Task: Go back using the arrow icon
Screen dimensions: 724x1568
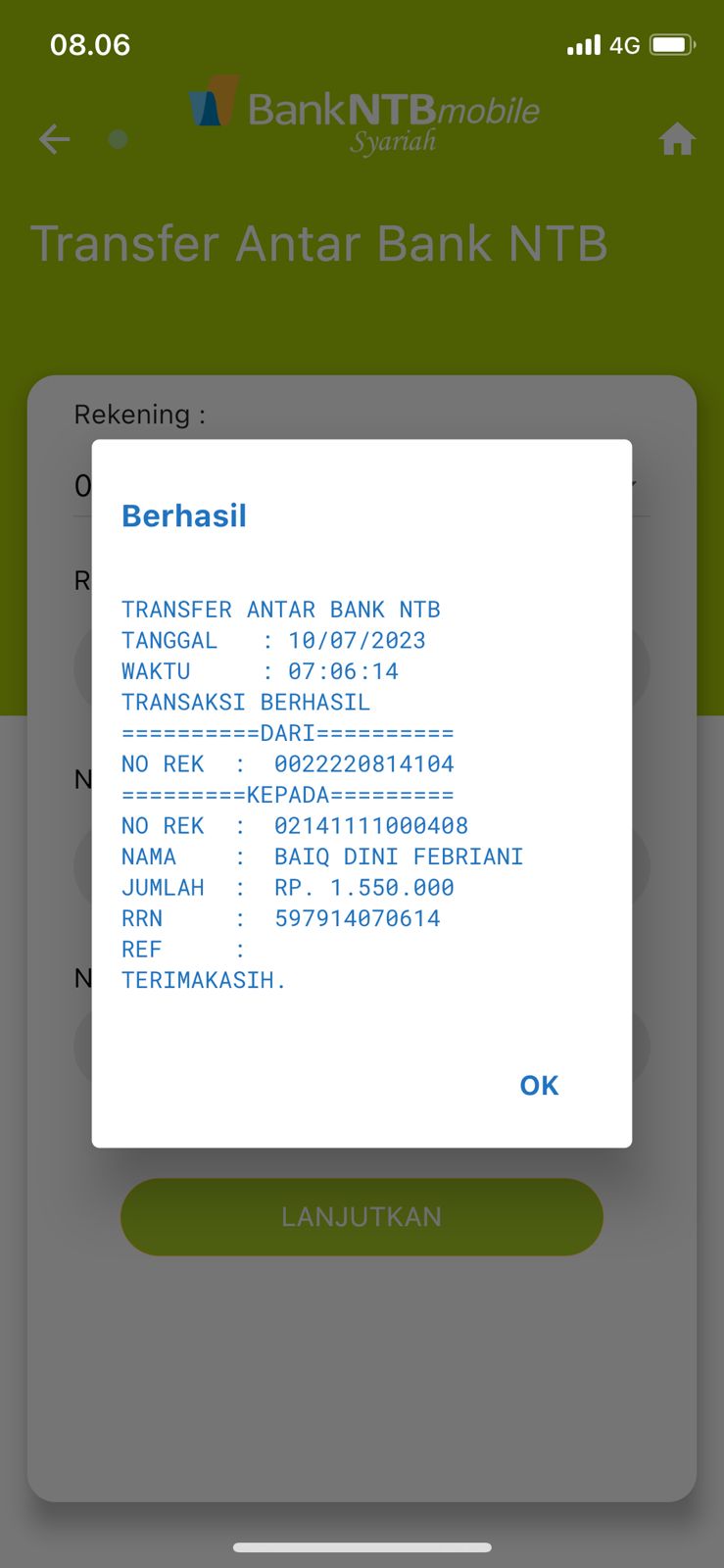Action: [x=55, y=139]
